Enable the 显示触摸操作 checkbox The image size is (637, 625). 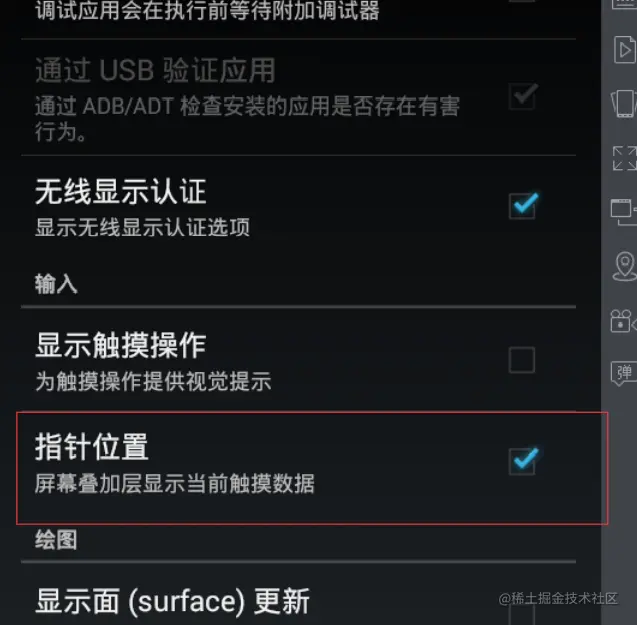[522, 360]
